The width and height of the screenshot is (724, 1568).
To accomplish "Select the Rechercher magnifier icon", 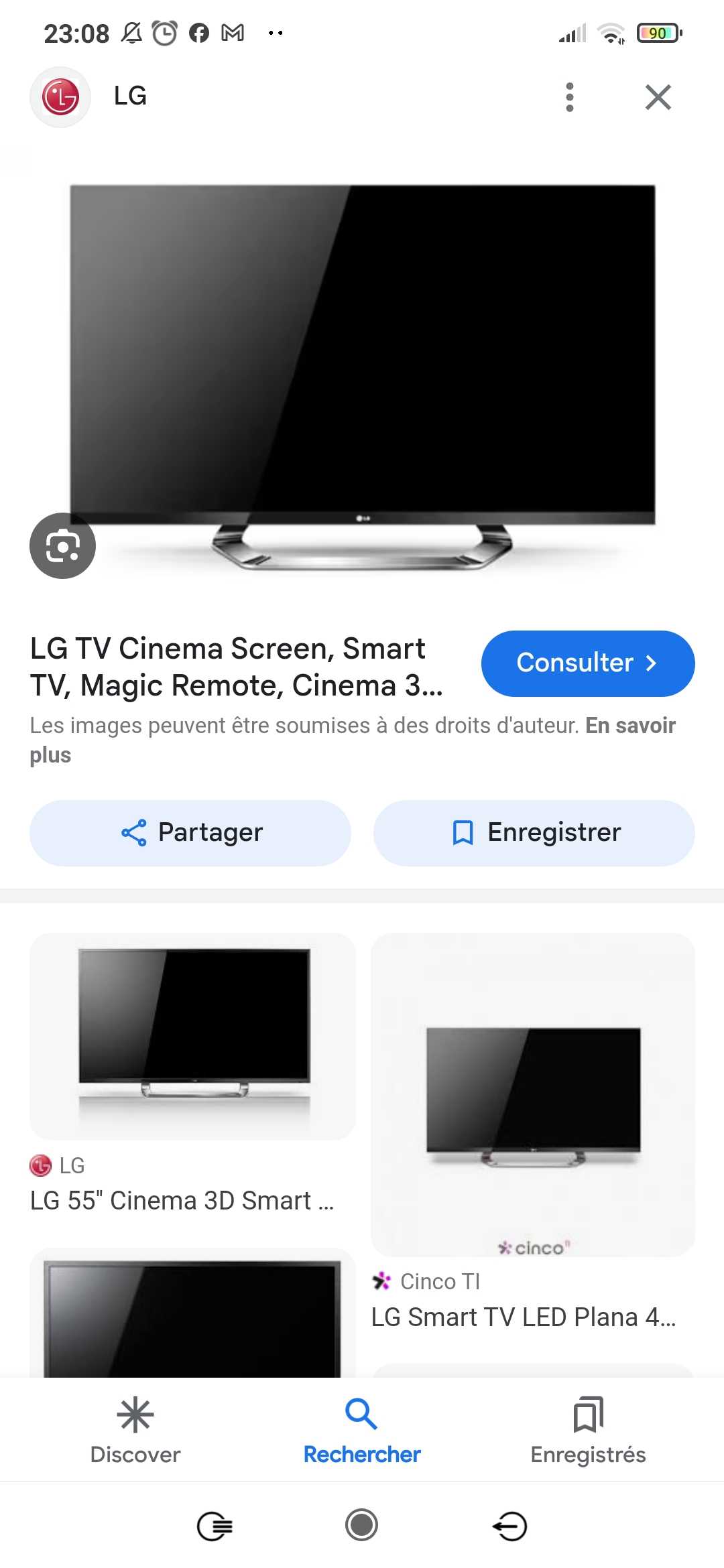I will (361, 1412).
